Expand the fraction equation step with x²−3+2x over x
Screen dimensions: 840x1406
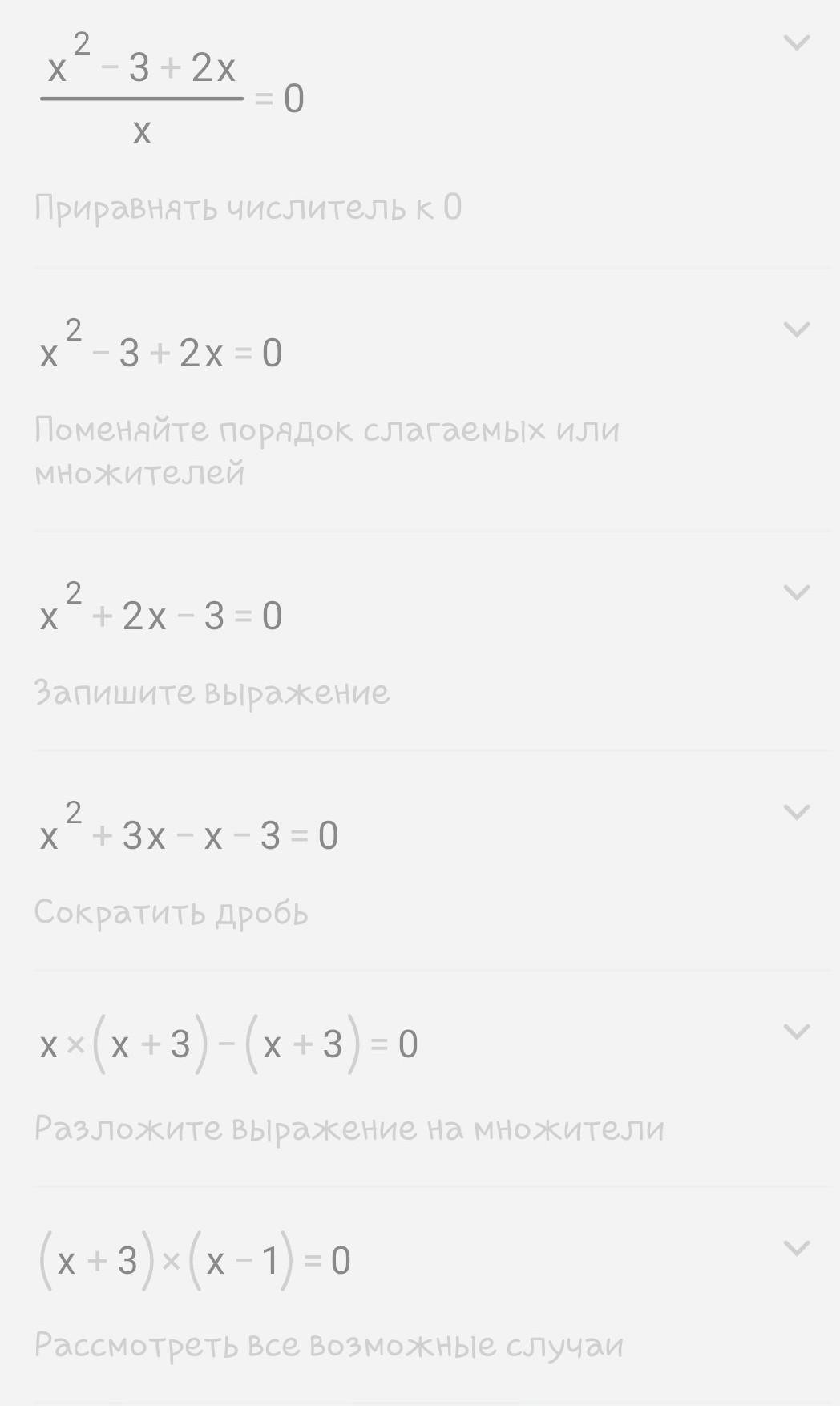(x=796, y=42)
